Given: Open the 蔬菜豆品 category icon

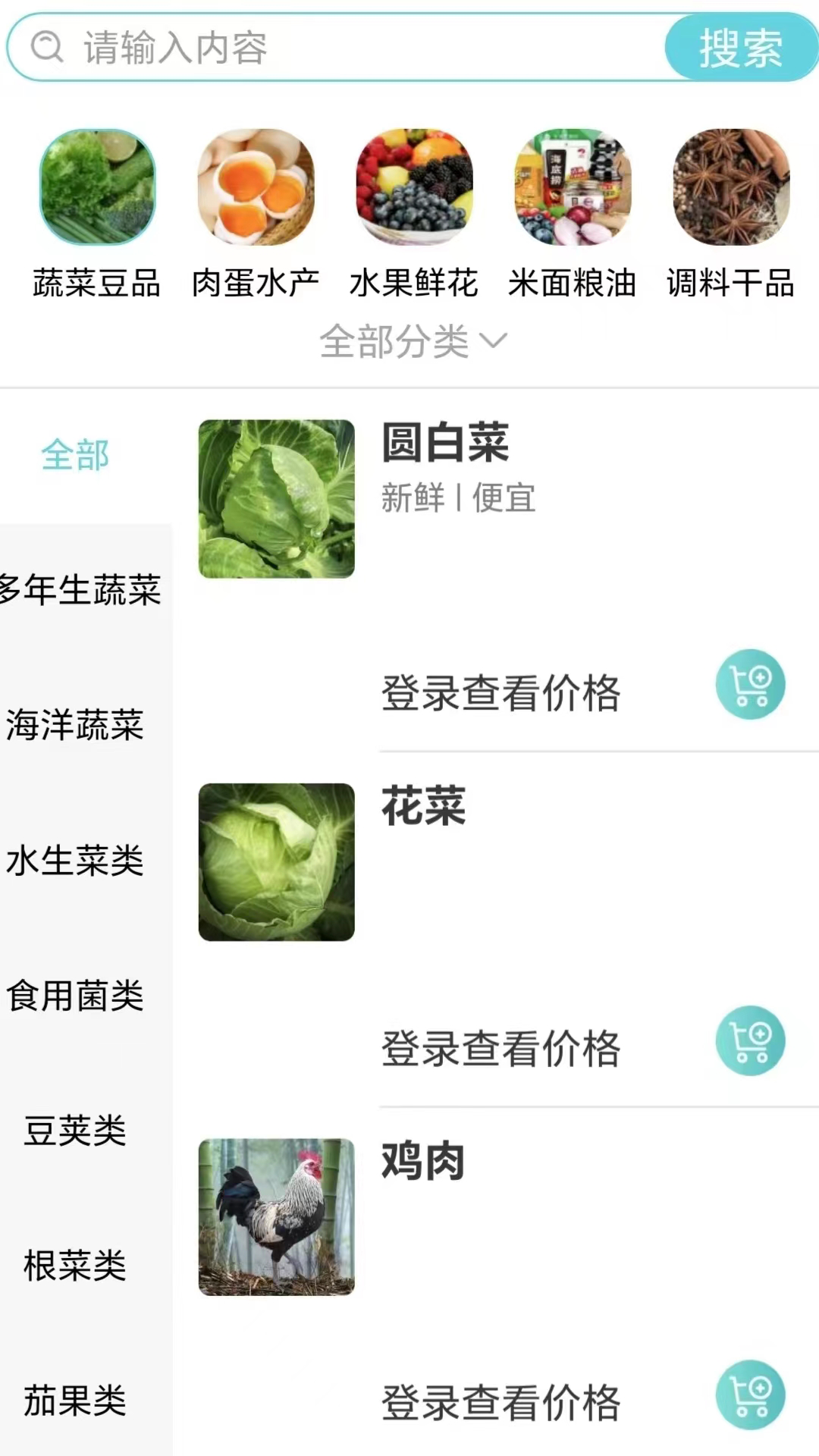Looking at the screenshot, I should (x=99, y=187).
